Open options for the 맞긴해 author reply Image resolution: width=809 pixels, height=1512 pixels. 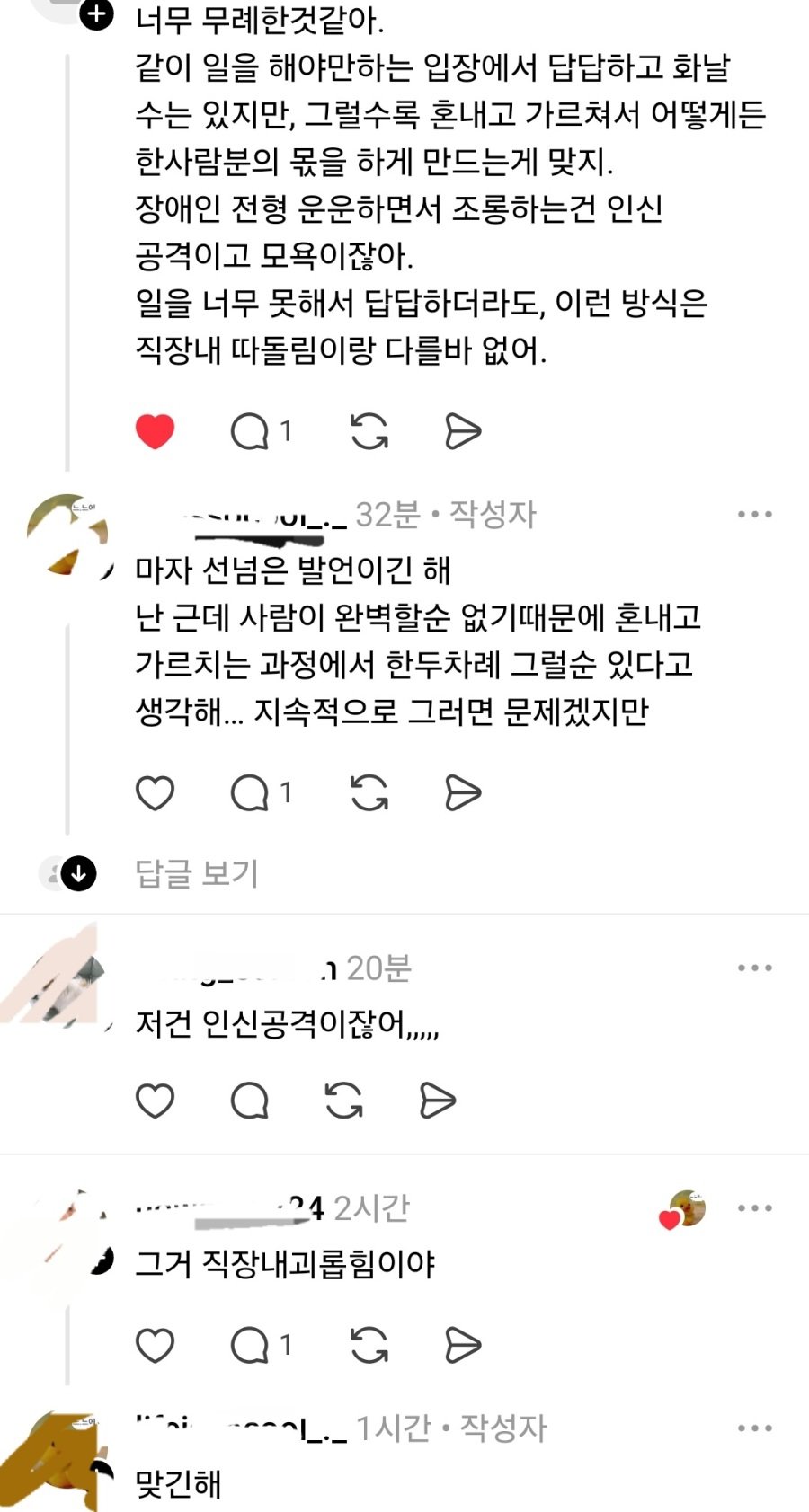pyautogui.click(x=754, y=1428)
